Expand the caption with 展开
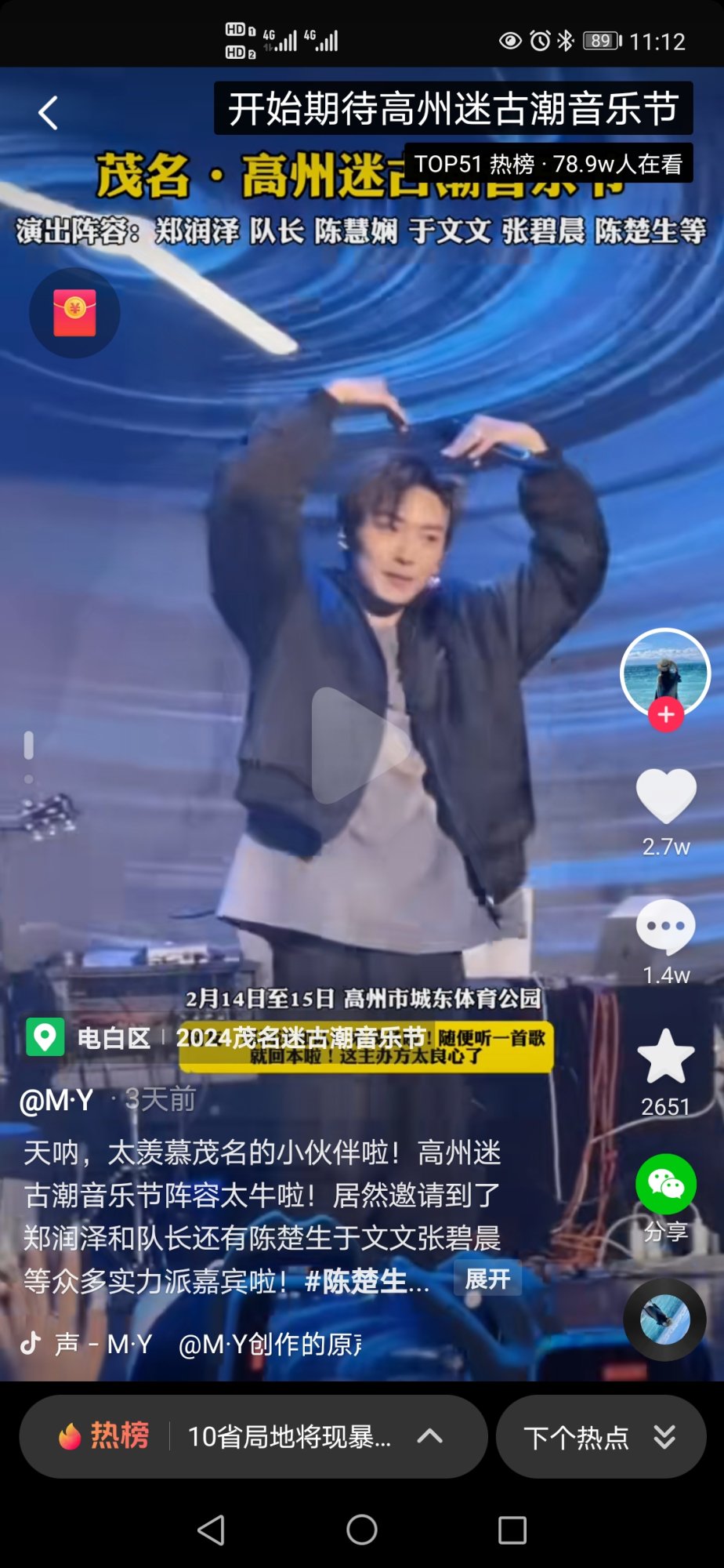Viewport: 724px width, 1568px height. pos(487,1279)
